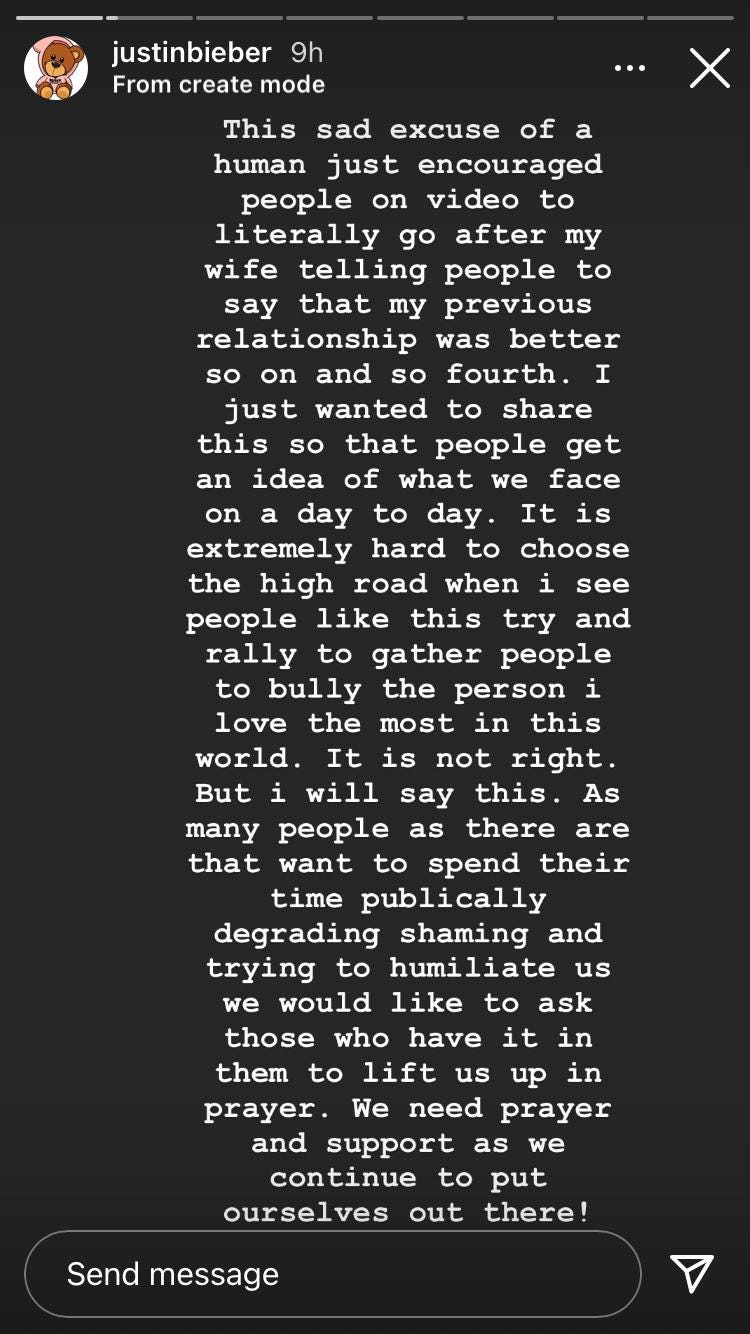Open justinbieber's profile picture

[55, 69]
